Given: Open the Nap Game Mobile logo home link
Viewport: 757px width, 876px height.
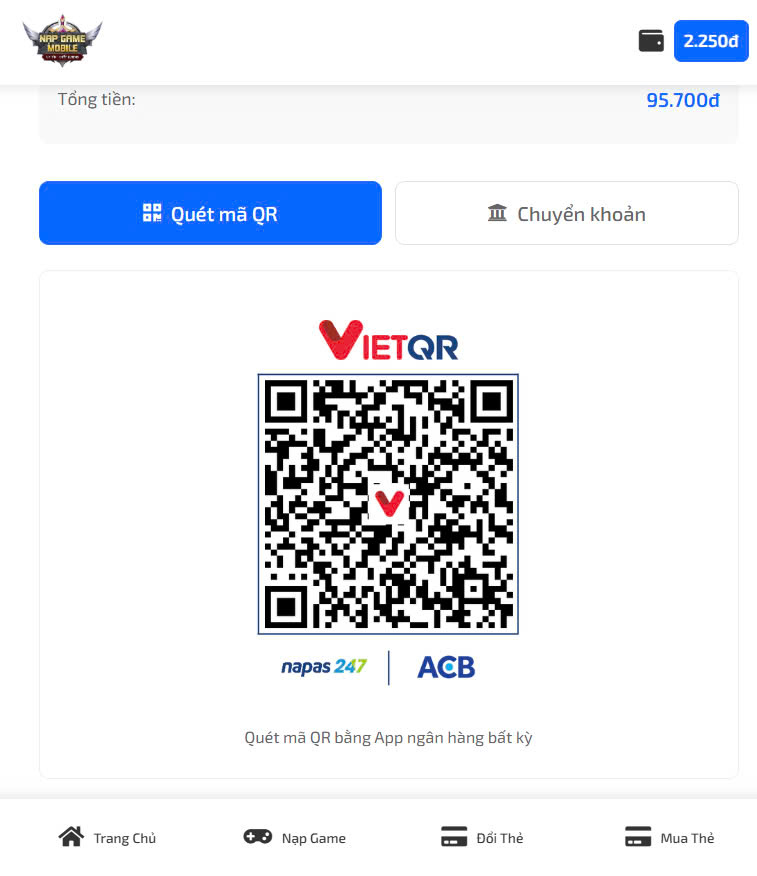Looking at the screenshot, I should point(62,41).
